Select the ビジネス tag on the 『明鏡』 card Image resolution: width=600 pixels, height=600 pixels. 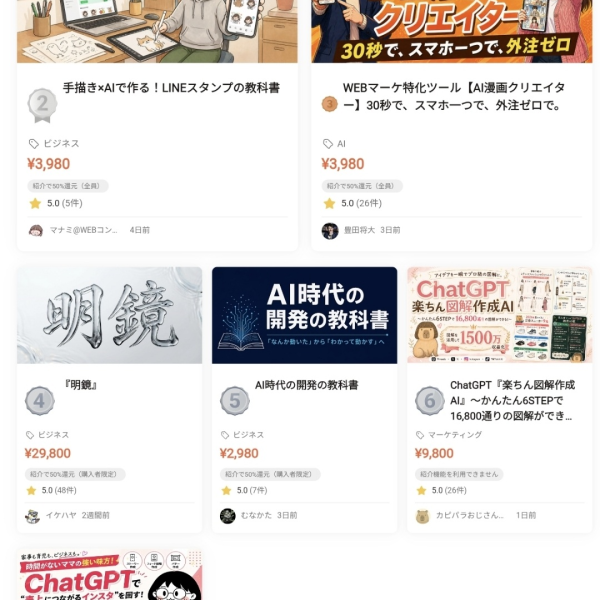[53, 435]
